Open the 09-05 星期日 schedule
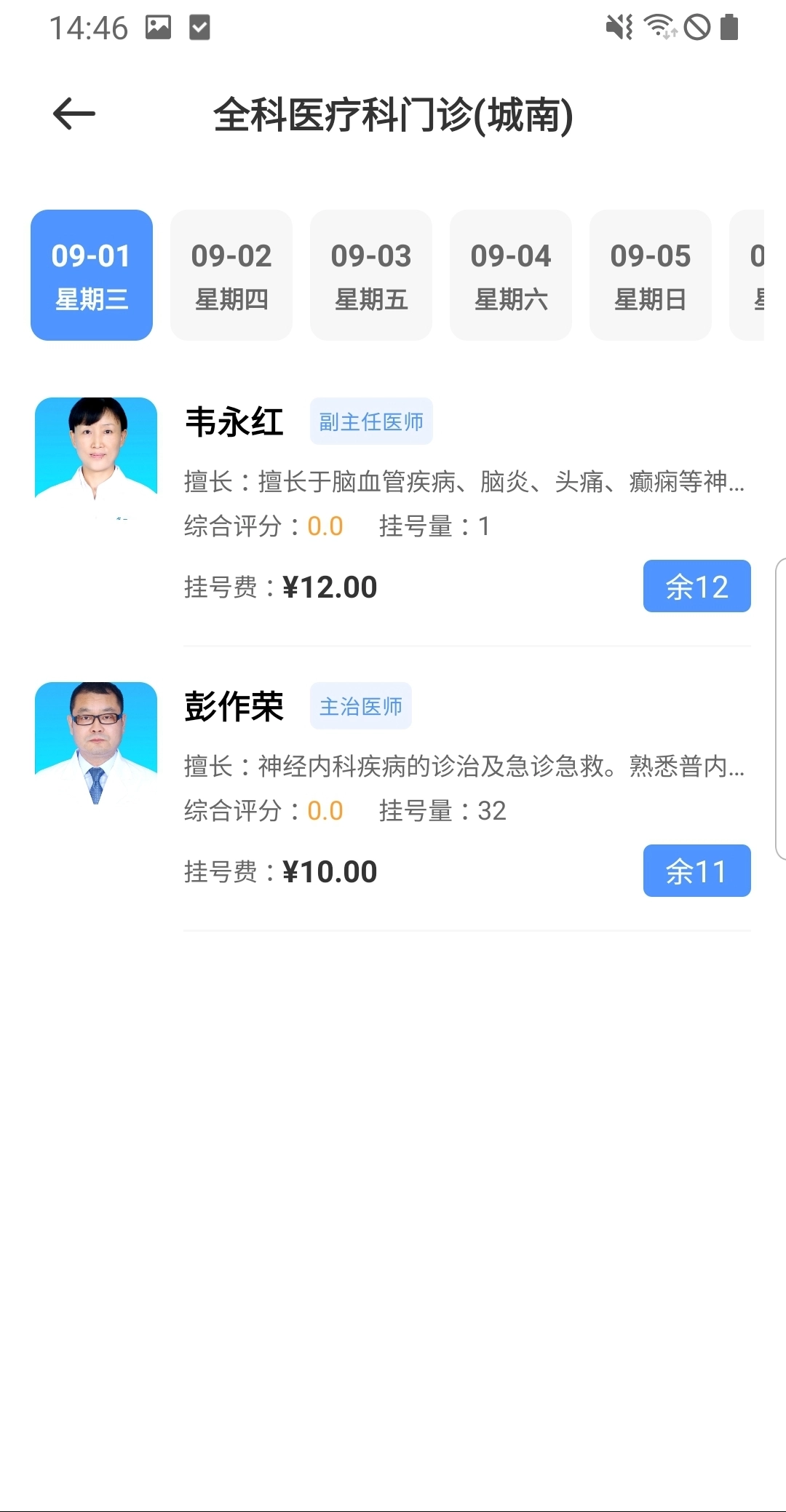This screenshot has height=1512, width=786. pyautogui.click(x=650, y=275)
